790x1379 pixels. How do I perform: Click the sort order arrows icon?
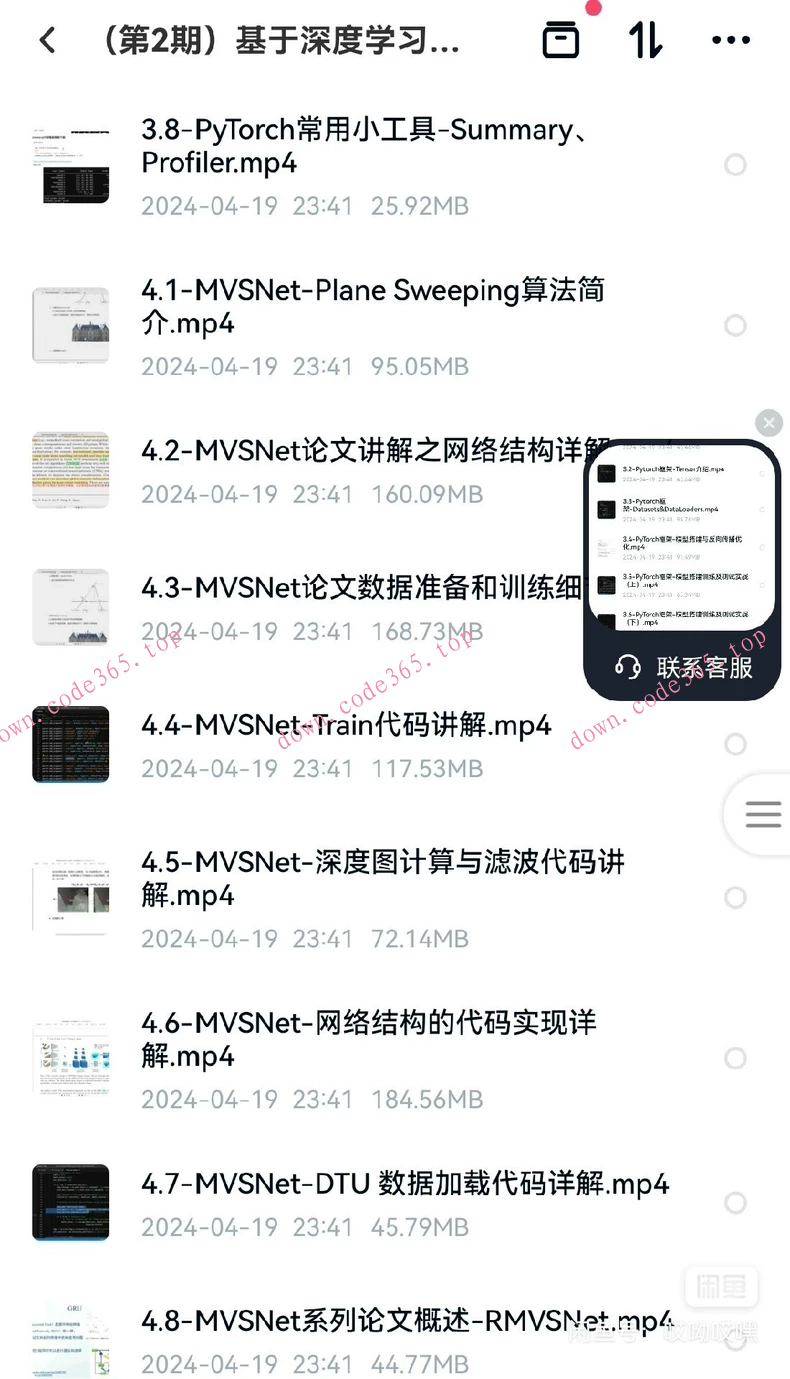point(645,41)
